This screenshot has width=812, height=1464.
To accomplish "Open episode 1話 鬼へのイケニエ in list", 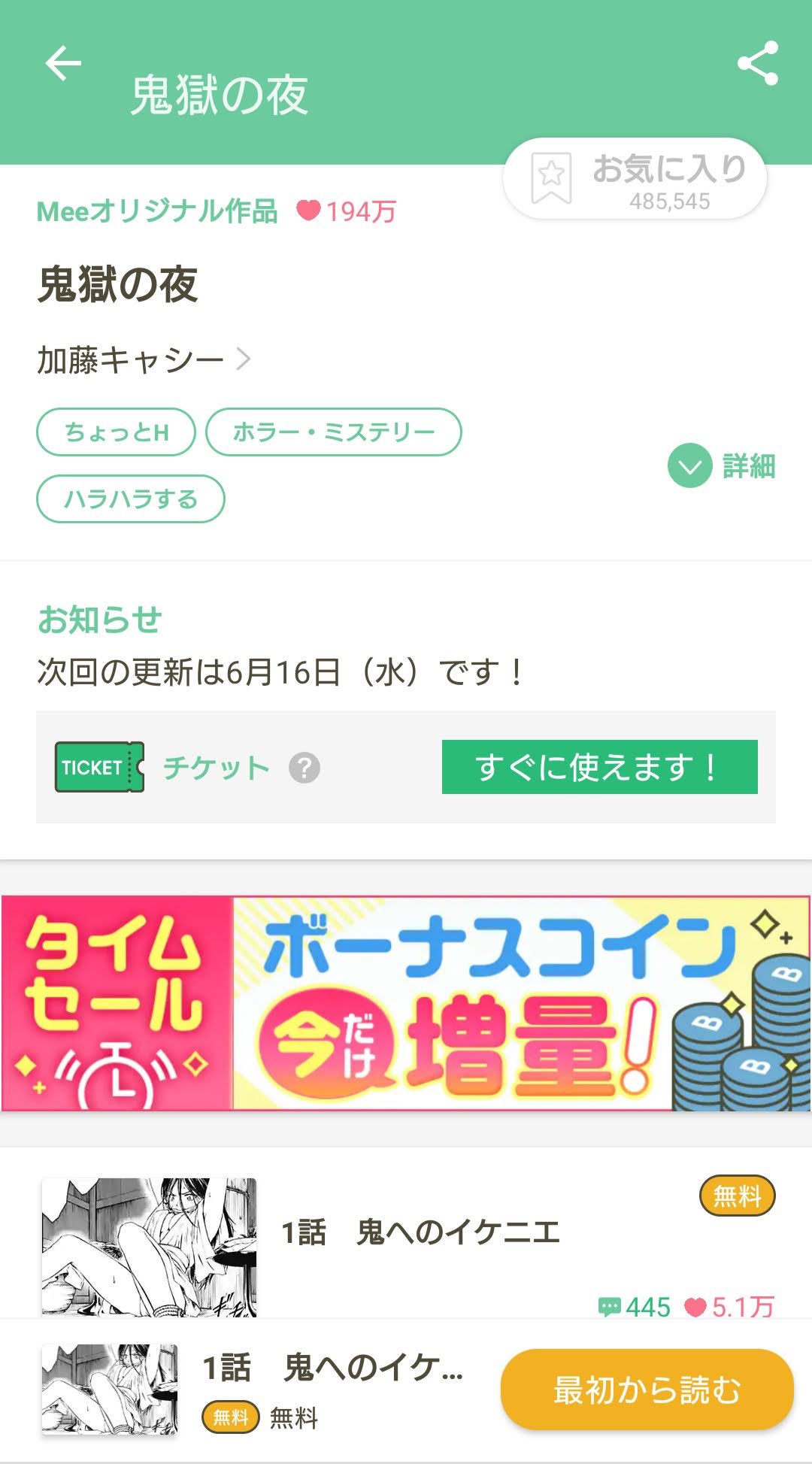I will point(406,1244).
